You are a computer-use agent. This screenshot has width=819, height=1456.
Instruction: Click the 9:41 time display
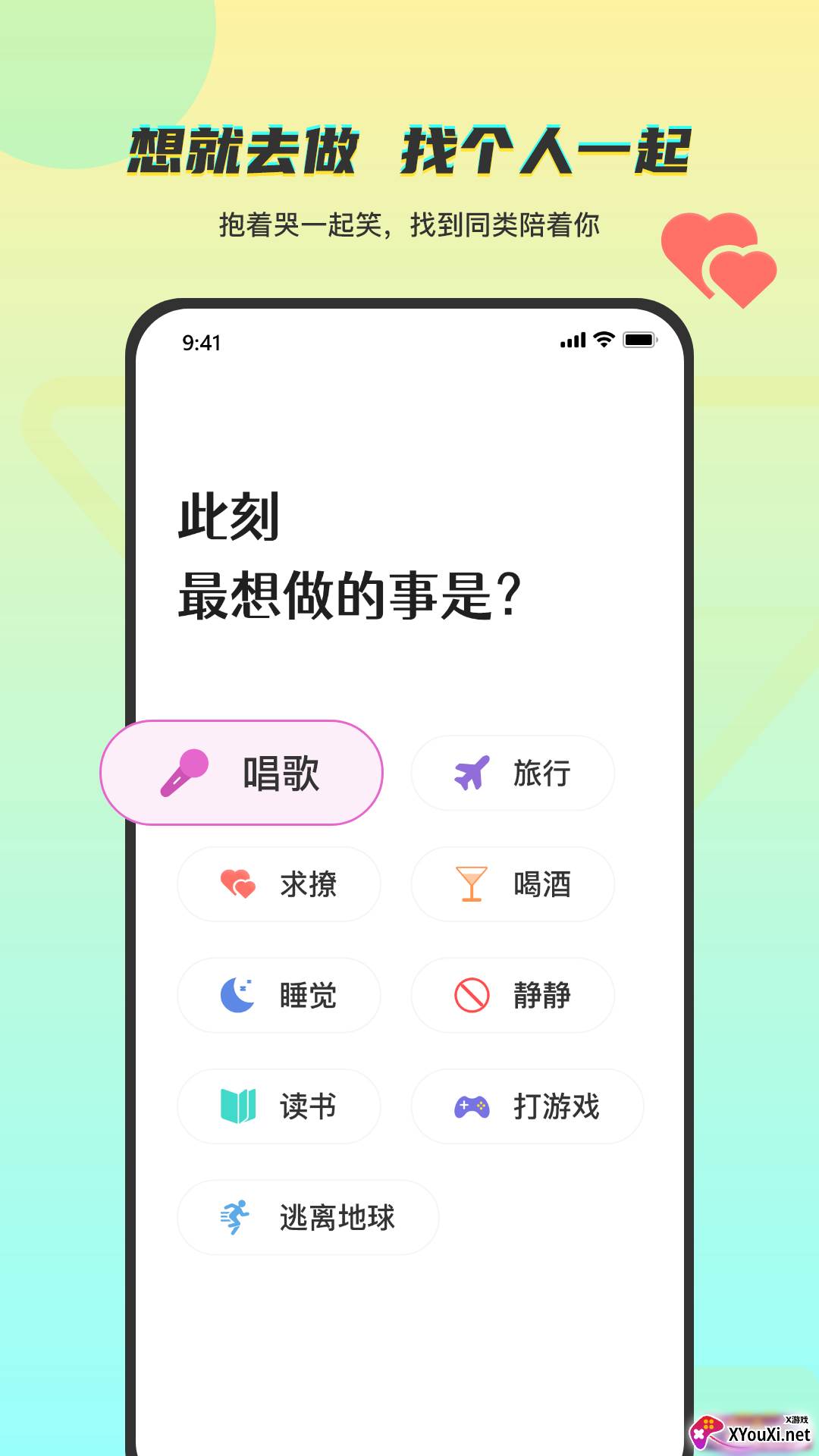(201, 340)
